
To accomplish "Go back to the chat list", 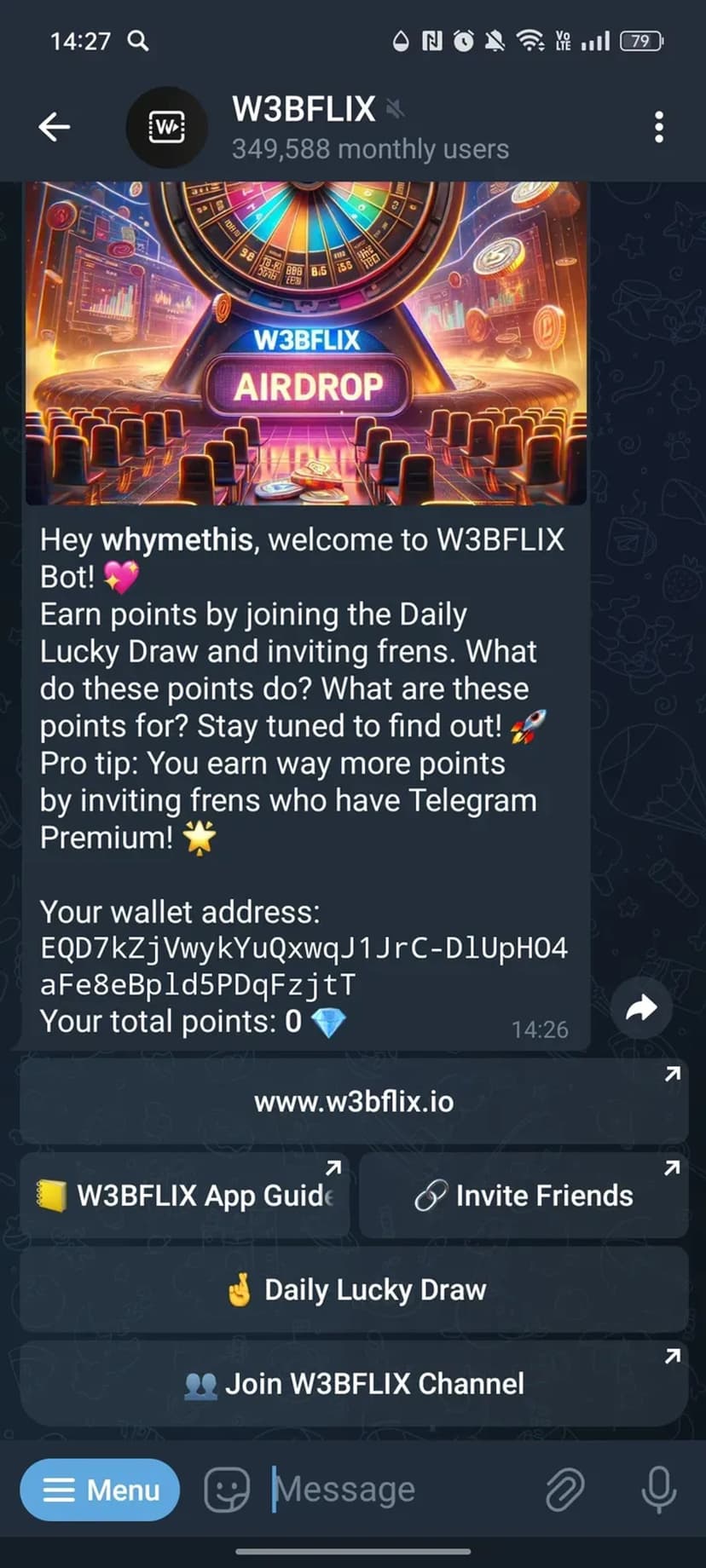I will pos(55,127).
